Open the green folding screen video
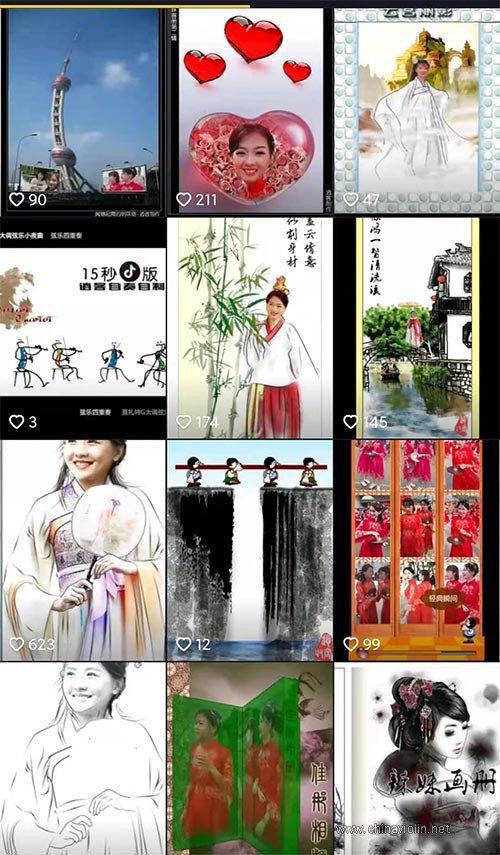This screenshot has width=500, height=855. 250,758
